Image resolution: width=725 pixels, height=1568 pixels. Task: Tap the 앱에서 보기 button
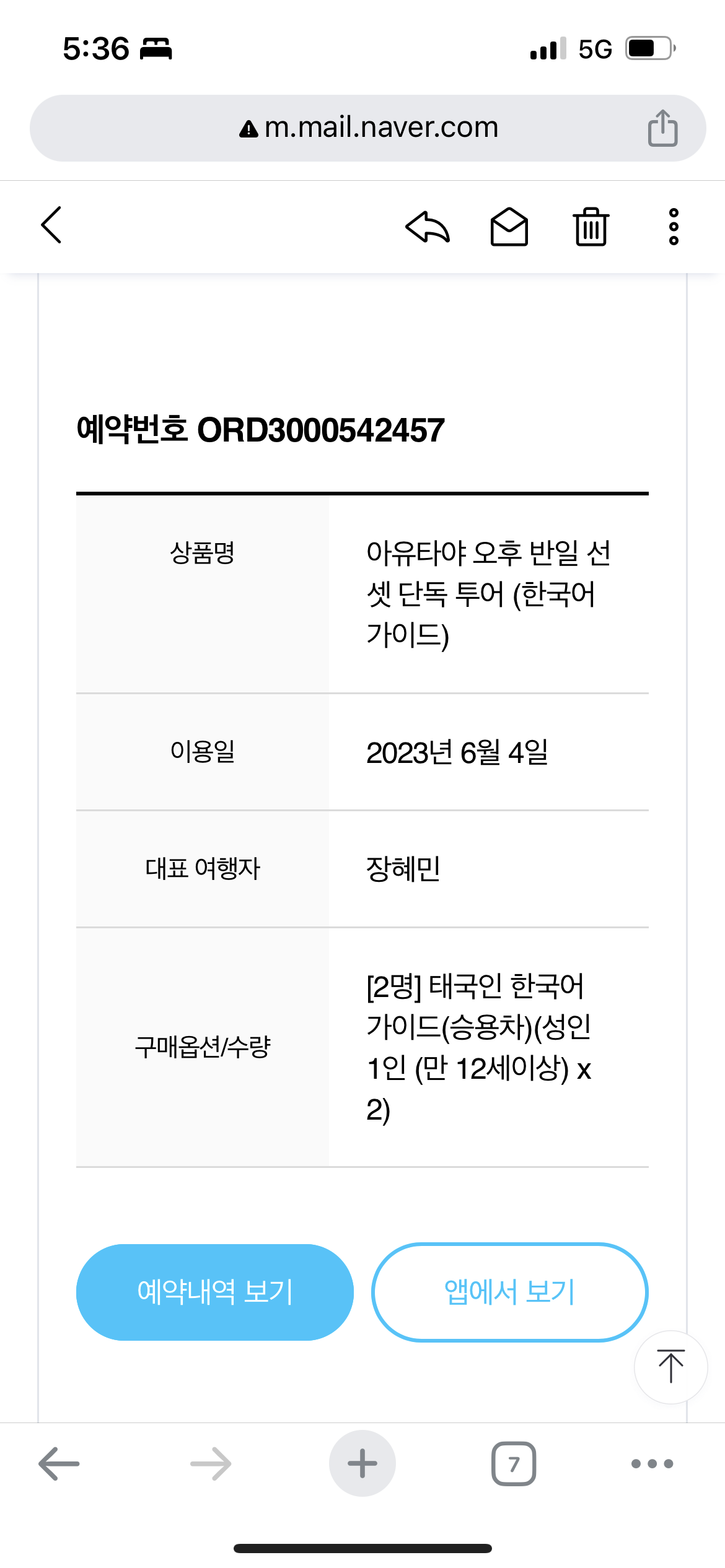coord(510,1292)
